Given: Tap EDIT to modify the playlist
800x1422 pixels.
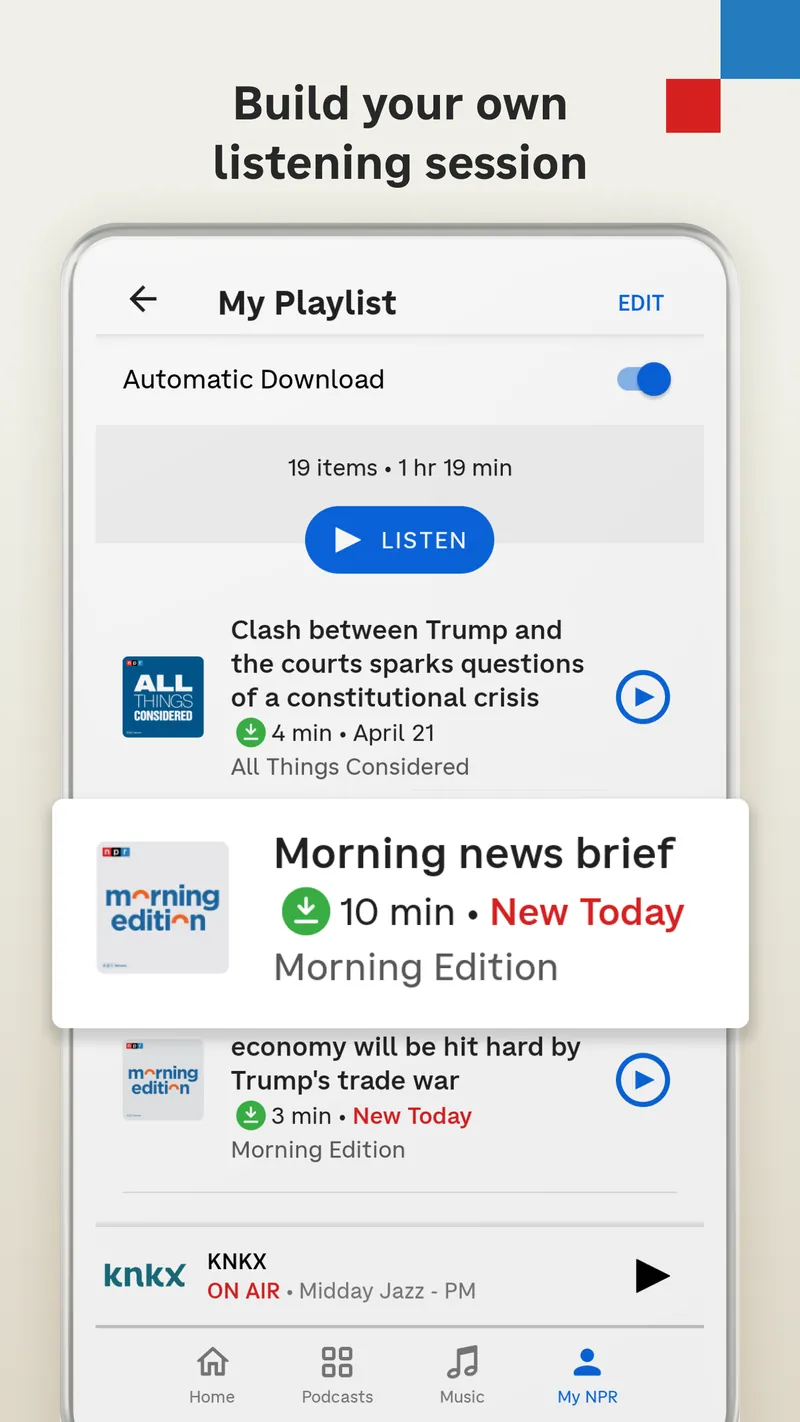Looking at the screenshot, I should (640, 303).
